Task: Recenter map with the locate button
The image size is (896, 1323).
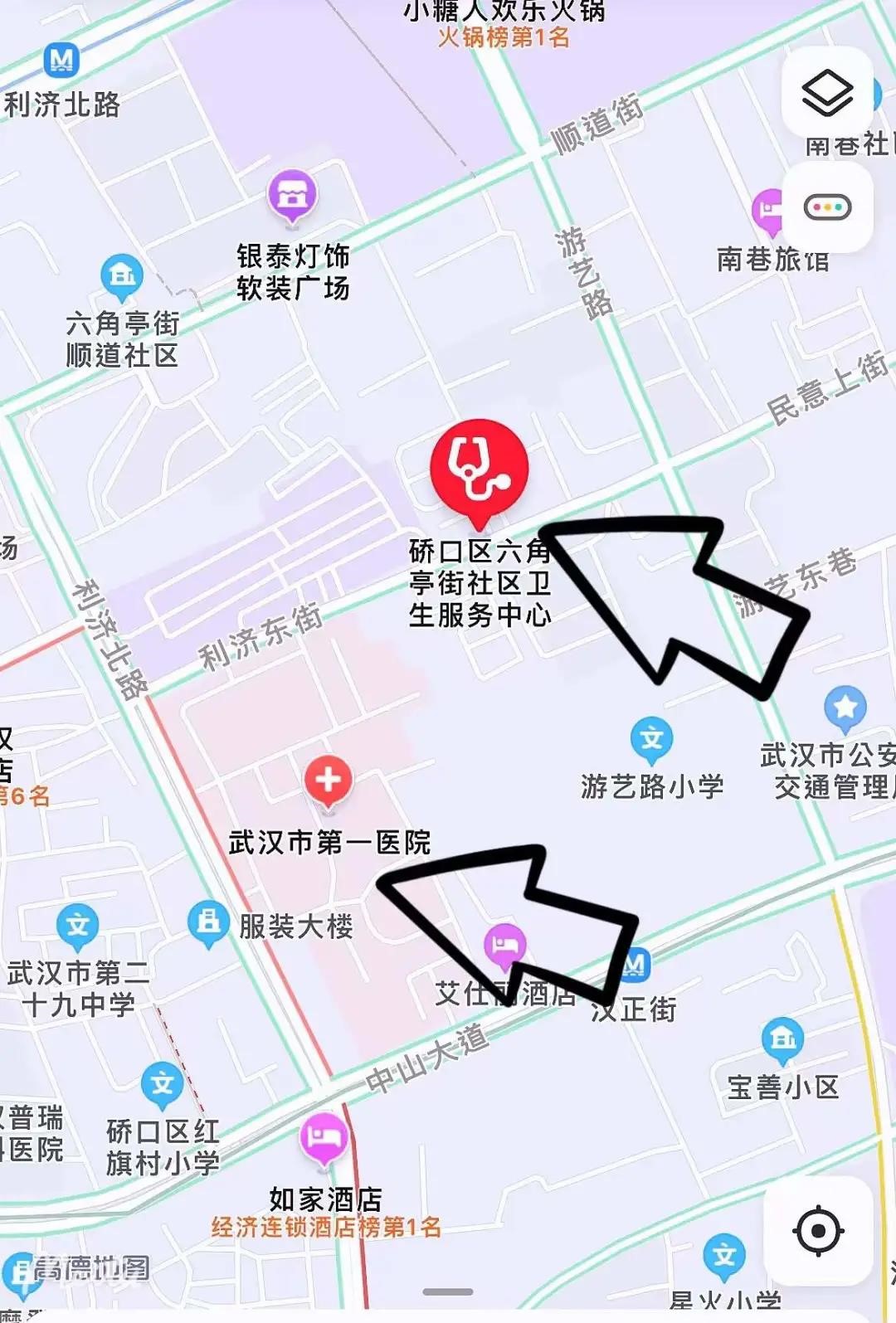Action: click(x=818, y=1230)
